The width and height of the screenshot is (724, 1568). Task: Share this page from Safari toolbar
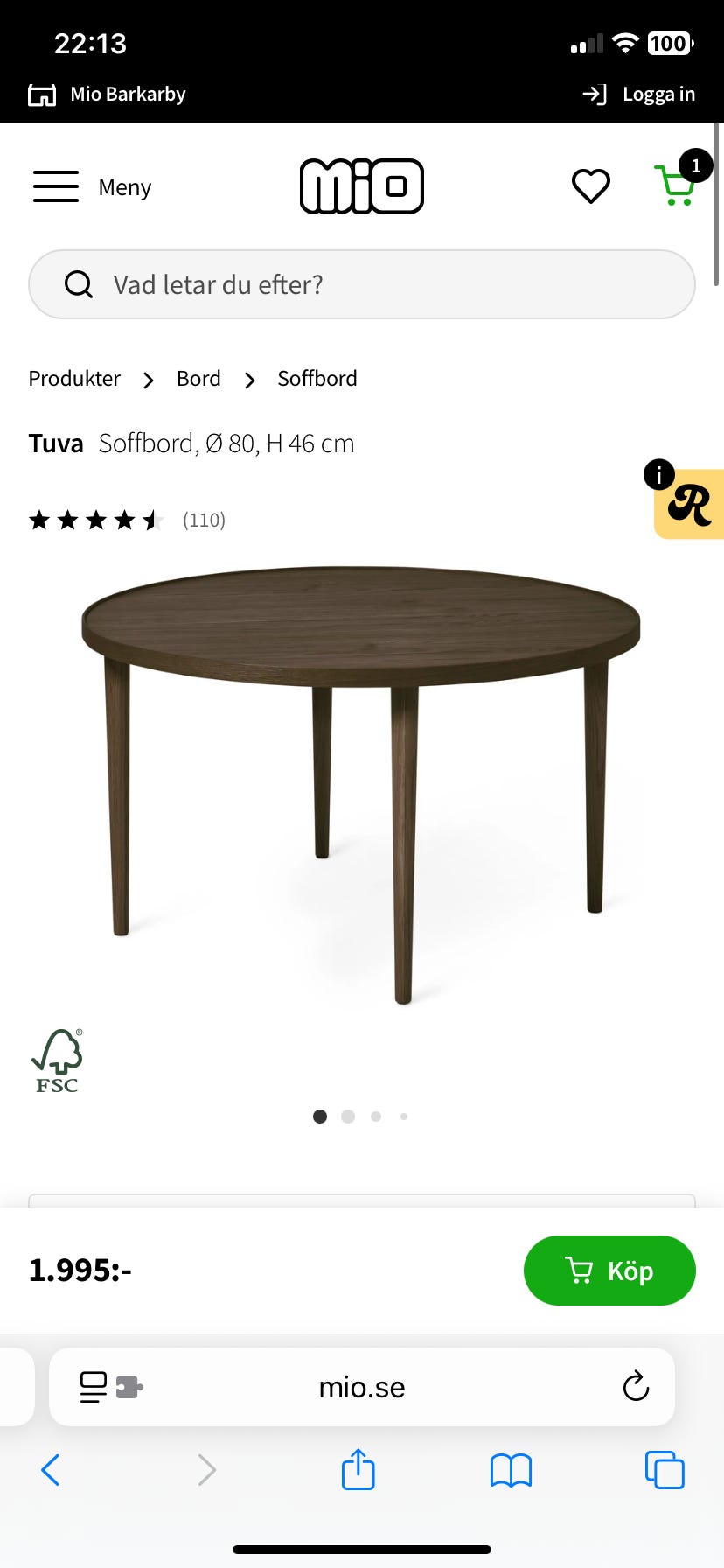point(359,1470)
